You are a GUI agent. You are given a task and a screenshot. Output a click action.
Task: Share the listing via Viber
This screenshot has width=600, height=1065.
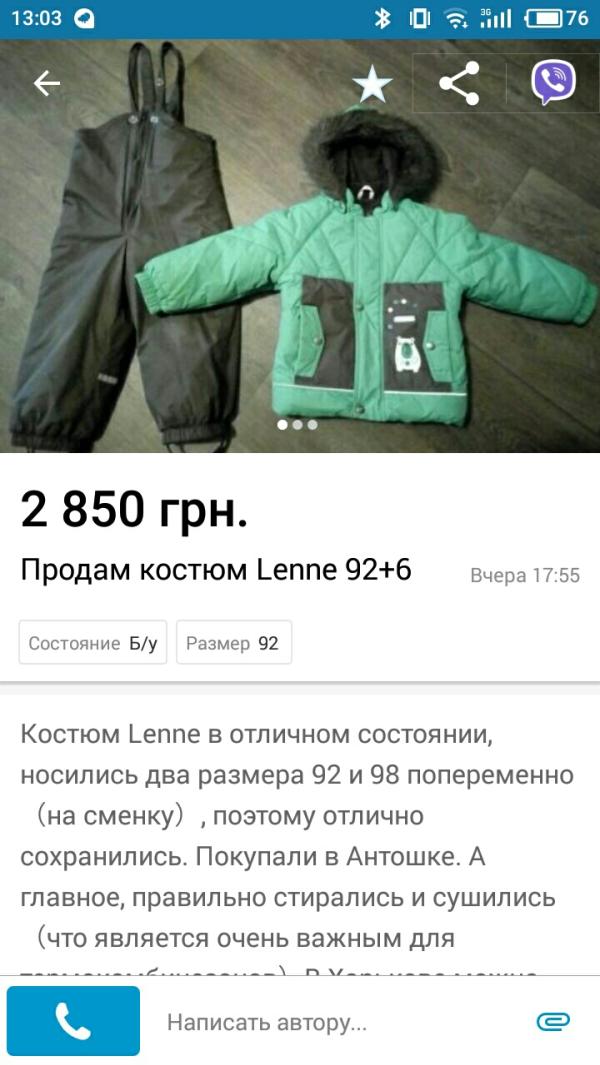click(x=553, y=84)
